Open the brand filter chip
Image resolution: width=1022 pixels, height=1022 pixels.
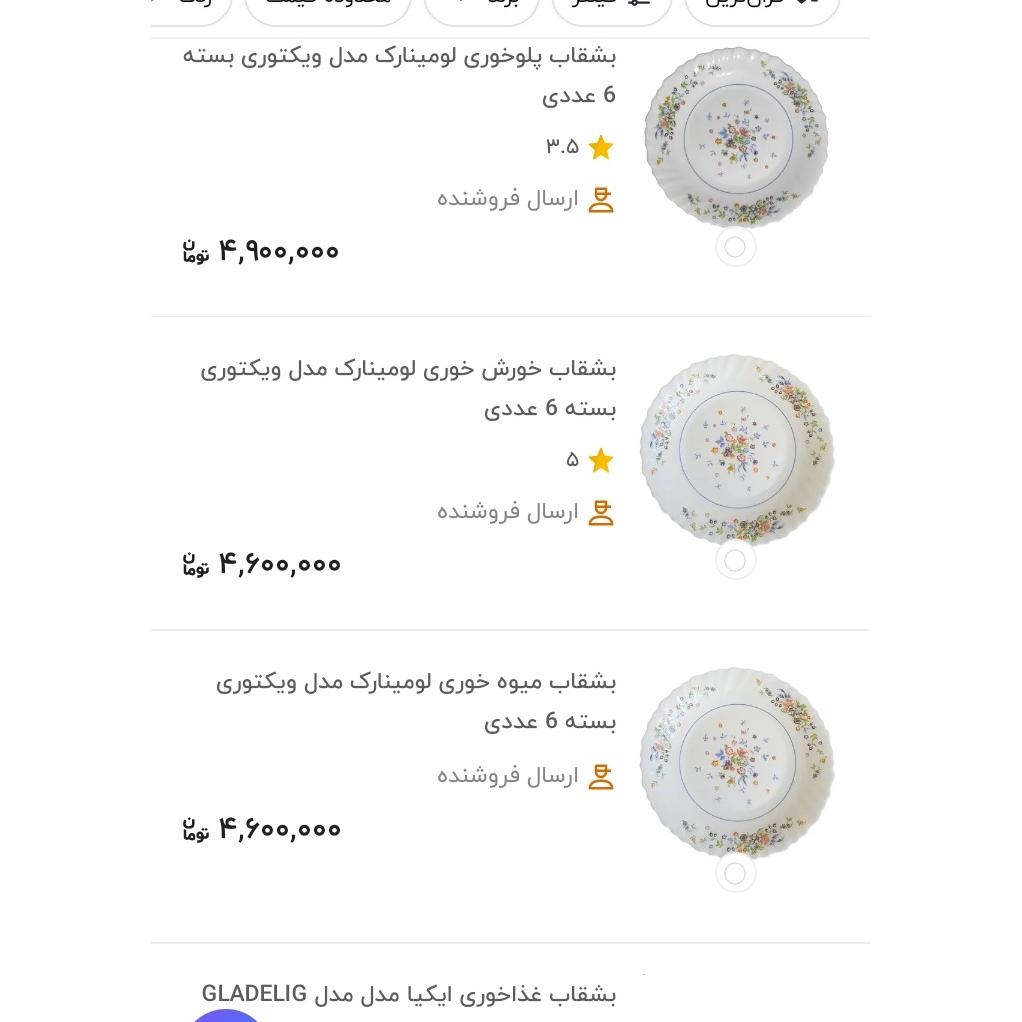pyautogui.click(x=482, y=6)
